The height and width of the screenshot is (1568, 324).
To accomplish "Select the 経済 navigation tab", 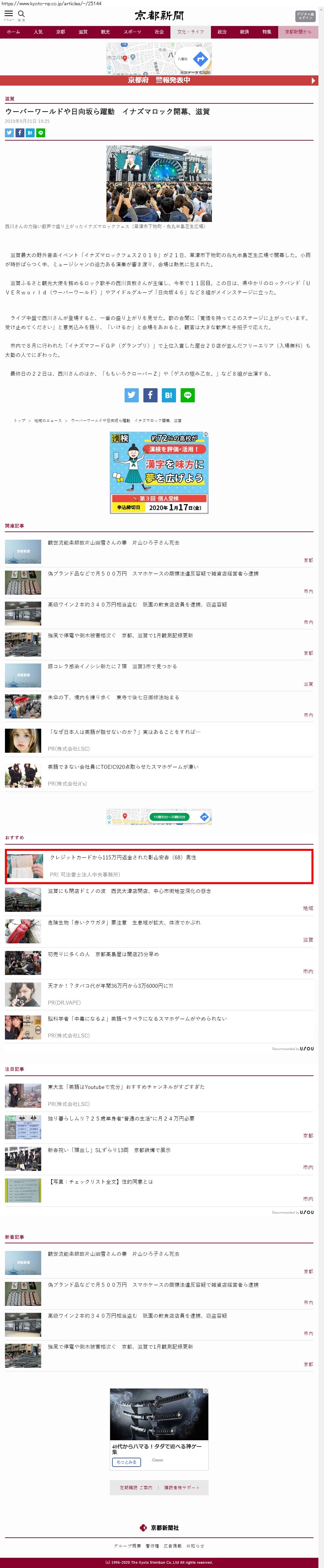I will point(244,32).
